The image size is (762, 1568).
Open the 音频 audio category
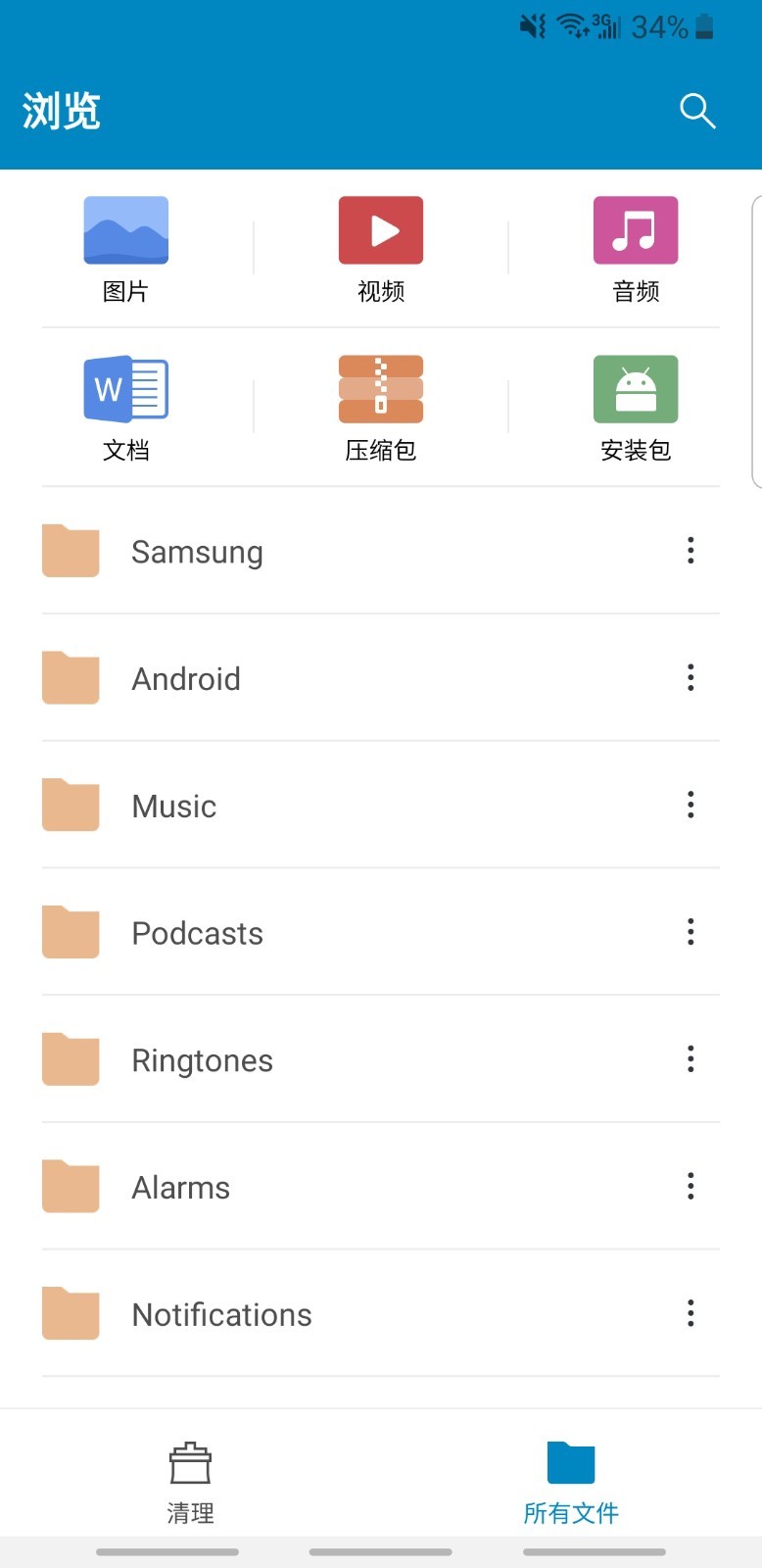pos(635,245)
